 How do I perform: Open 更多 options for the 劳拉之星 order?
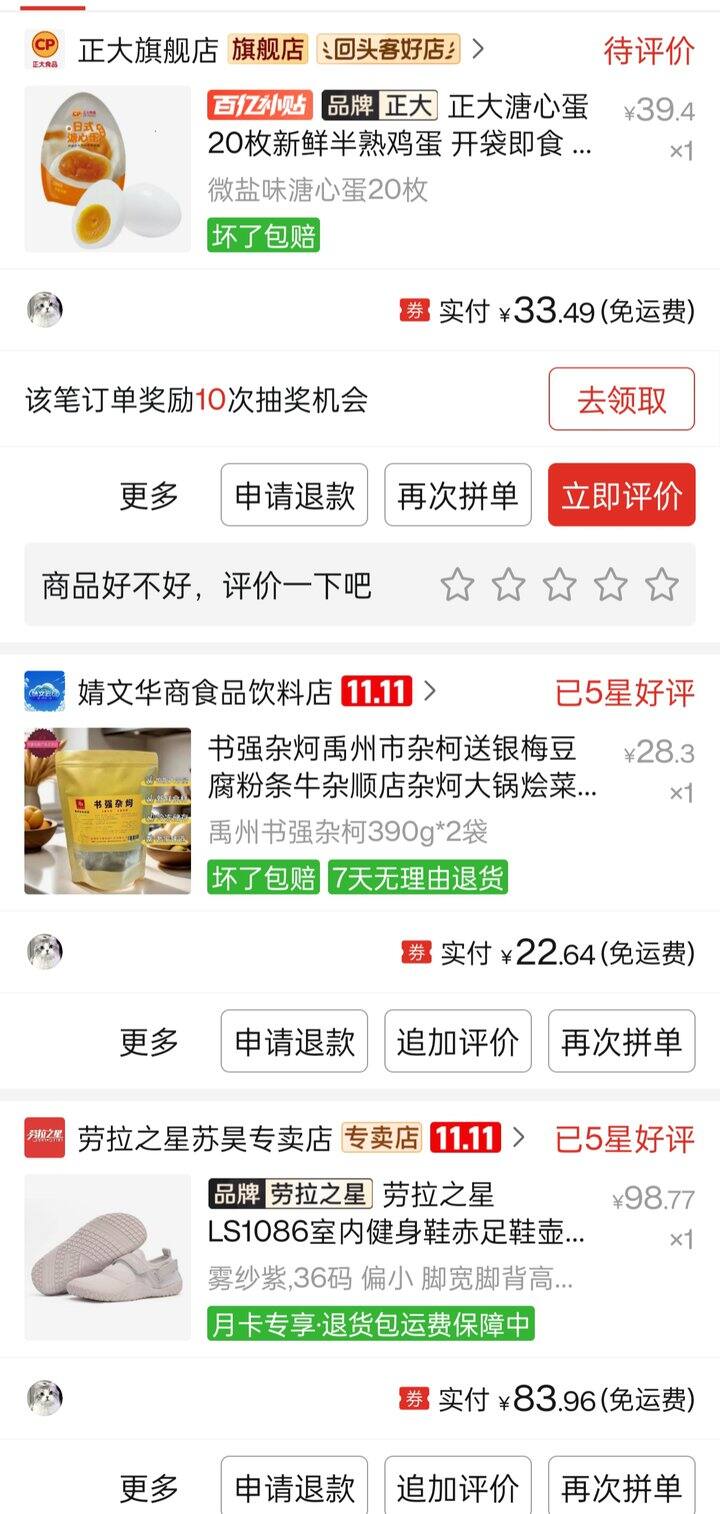(149, 1488)
